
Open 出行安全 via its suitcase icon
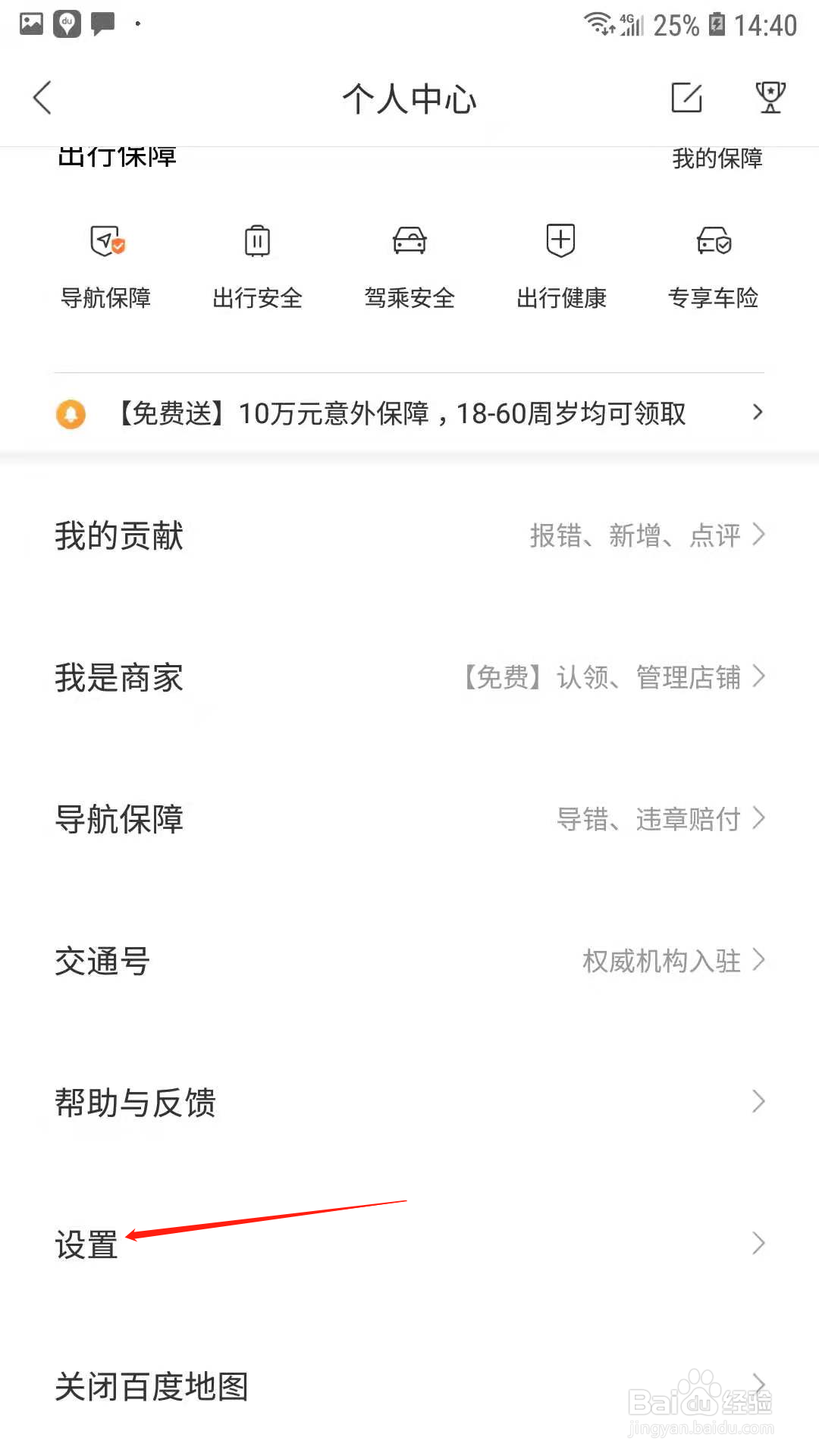pos(257,240)
